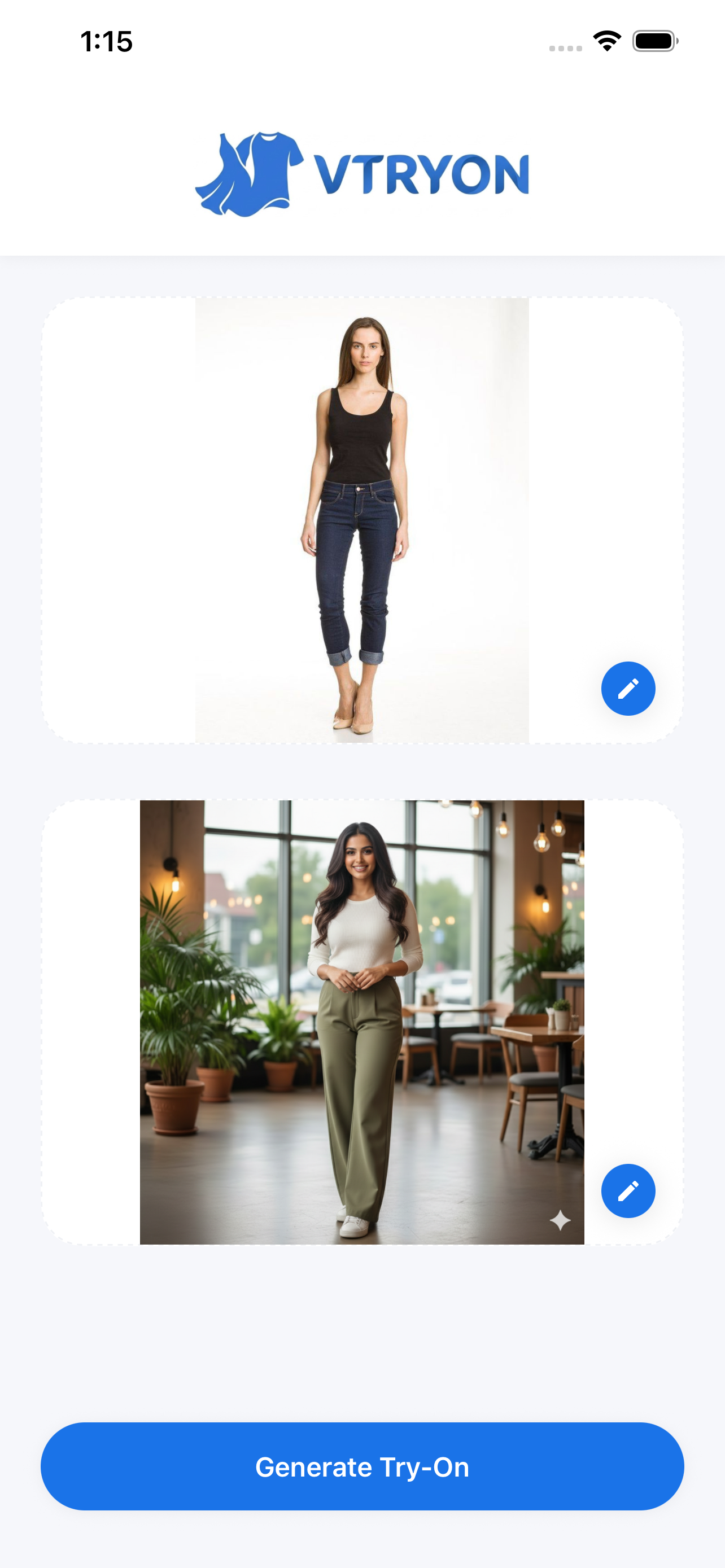
Task: Click the edit pencil on the outfit photo
Action: pyautogui.click(x=628, y=1191)
